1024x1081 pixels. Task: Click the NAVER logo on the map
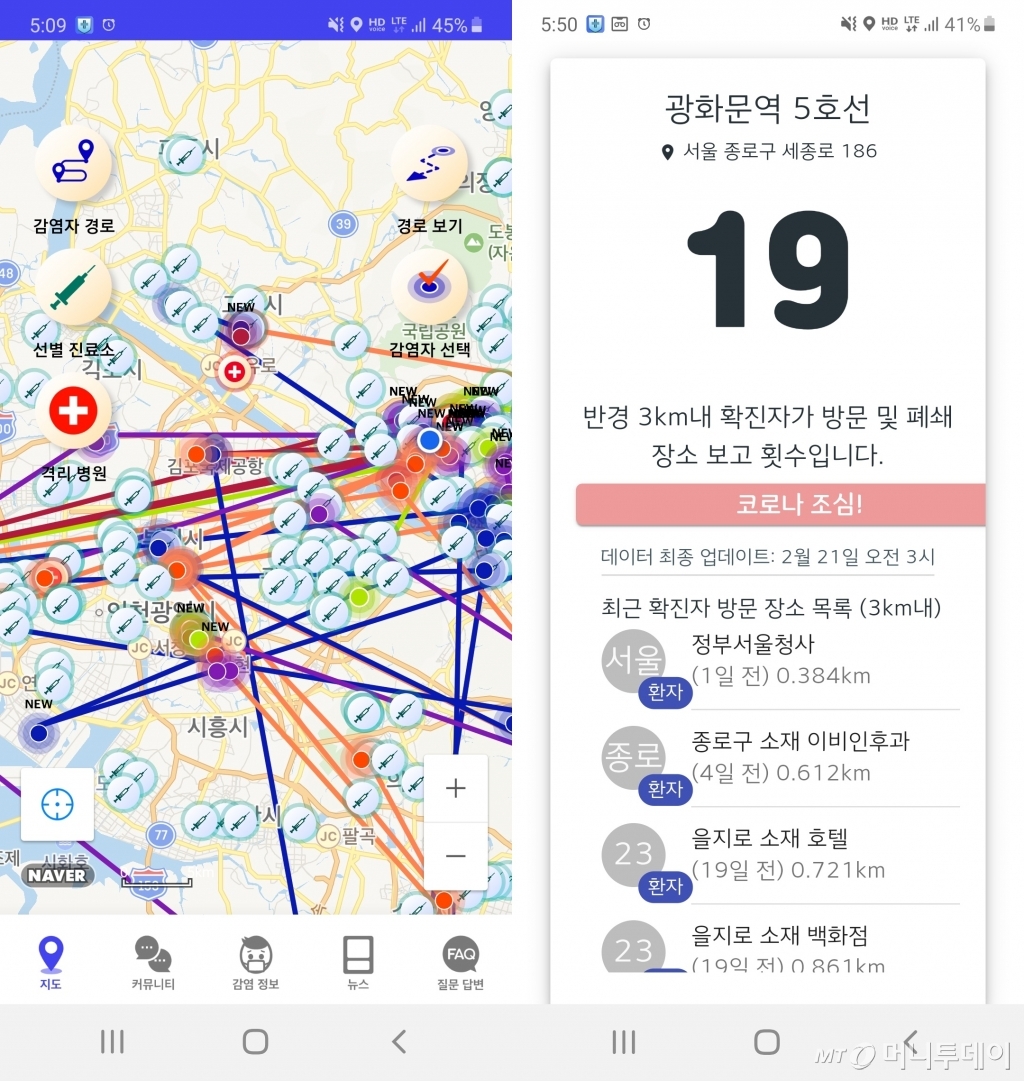[x=57, y=877]
